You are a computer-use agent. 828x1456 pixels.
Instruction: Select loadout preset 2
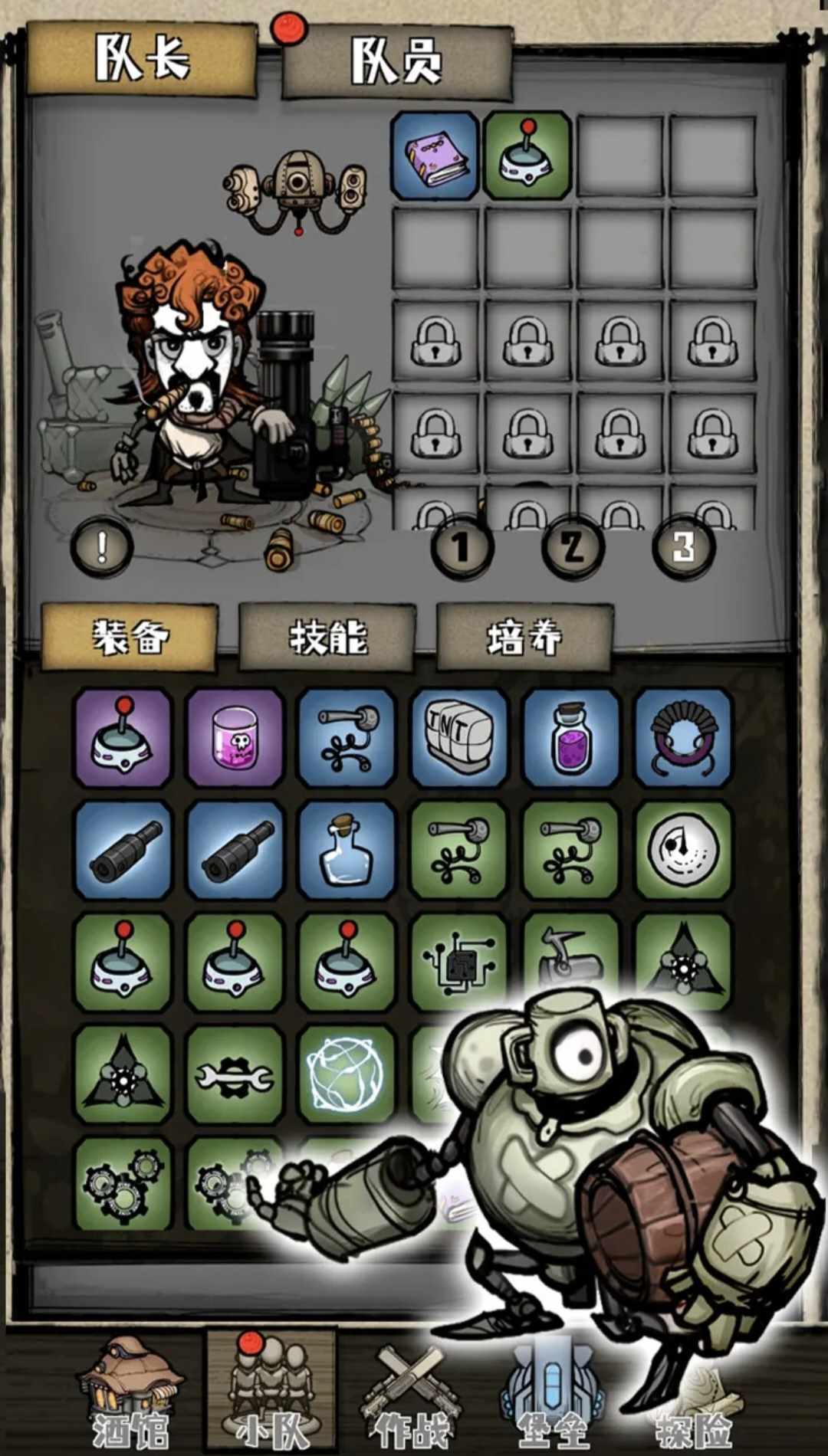point(573,548)
